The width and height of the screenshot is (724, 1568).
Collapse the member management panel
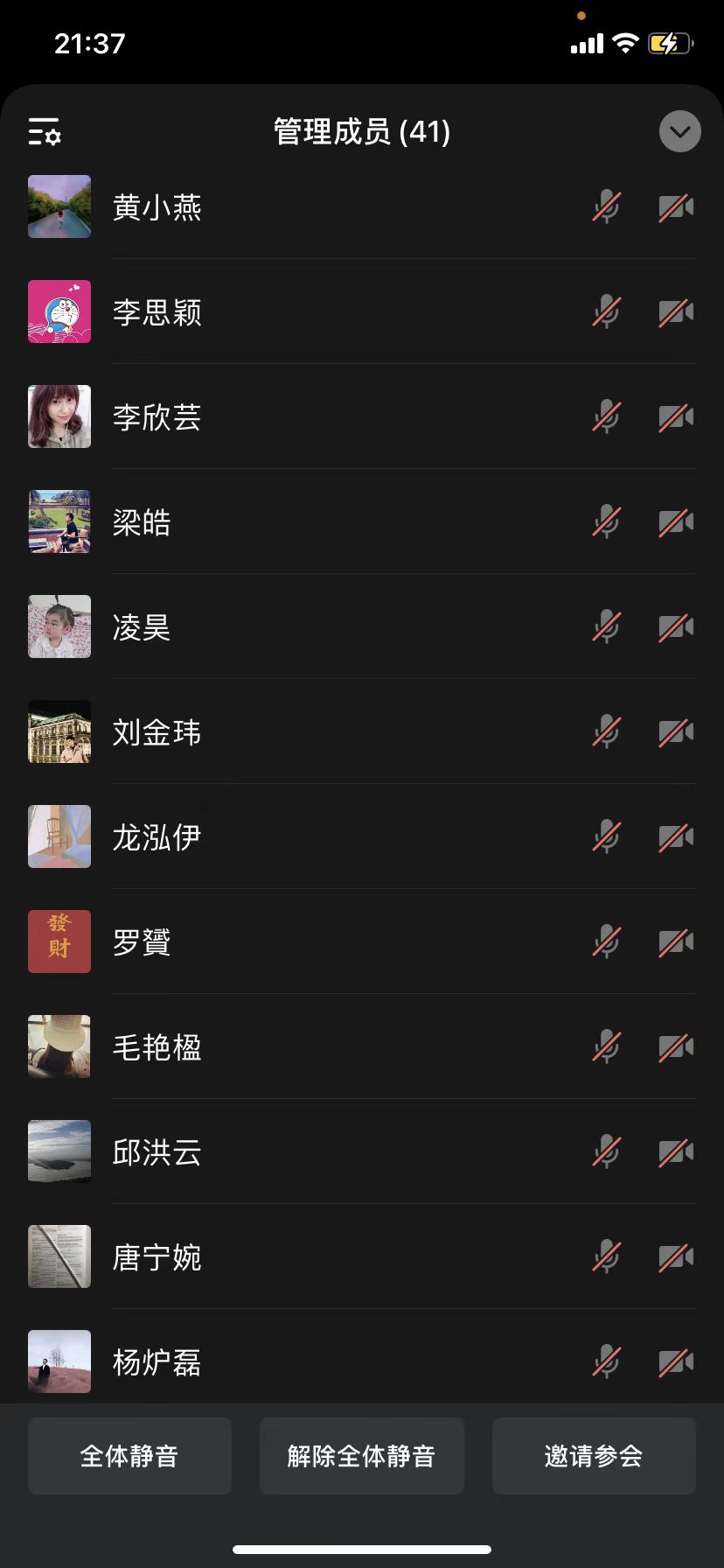point(679,132)
